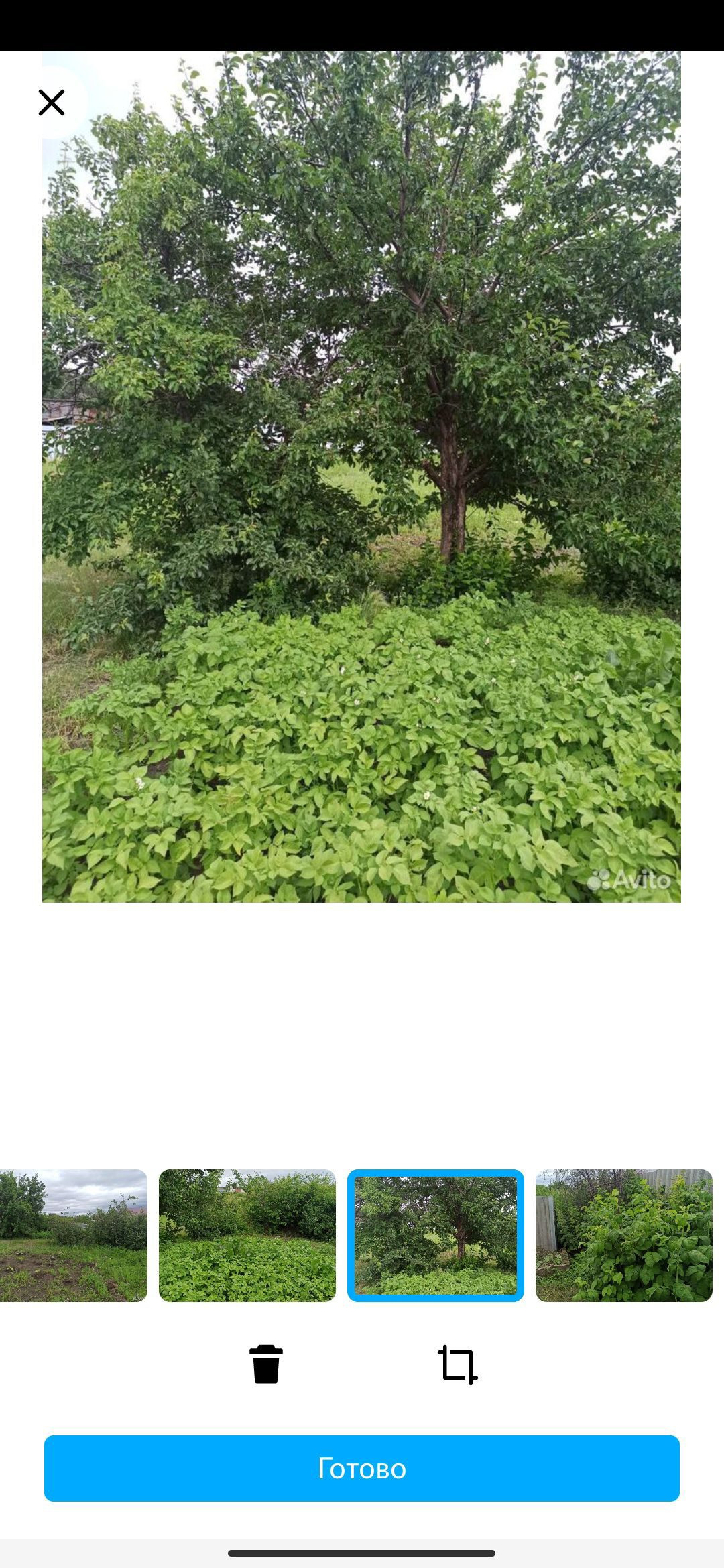This screenshot has width=724, height=1568.
Task: Tap the Готово button
Action: (362, 1467)
